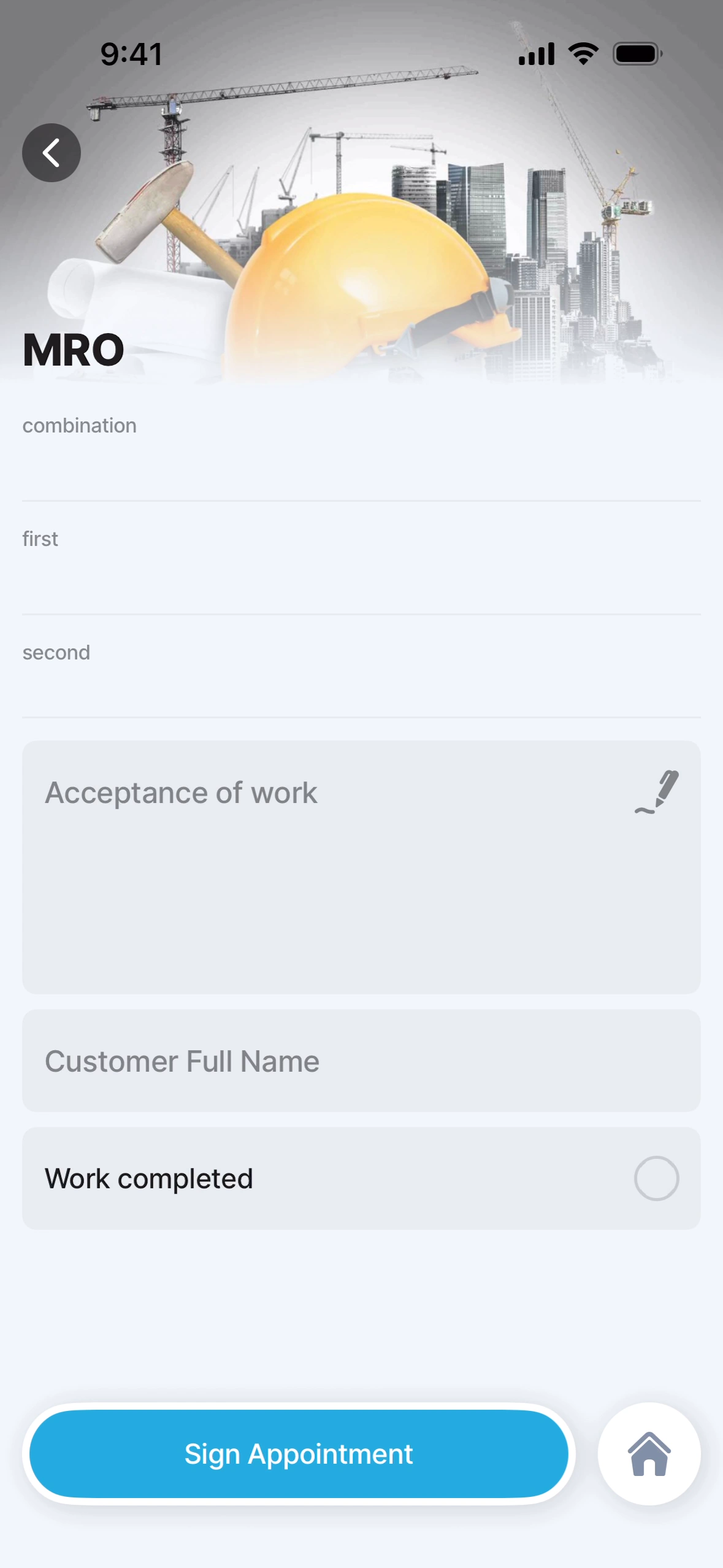Open the Acceptance of work signature field
The height and width of the screenshot is (1568, 723).
click(361, 866)
